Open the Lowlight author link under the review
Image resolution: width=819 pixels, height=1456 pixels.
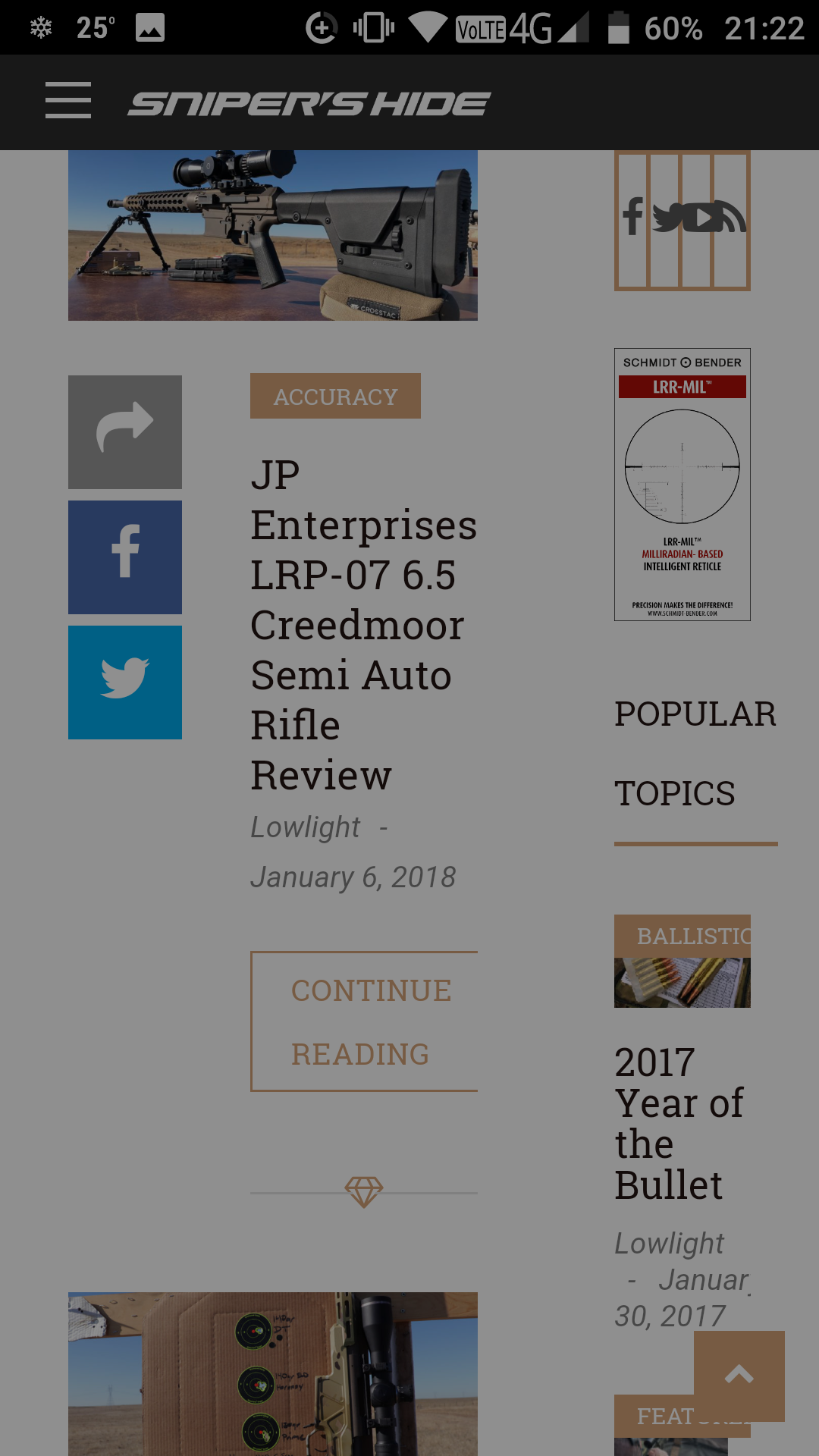(306, 827)
